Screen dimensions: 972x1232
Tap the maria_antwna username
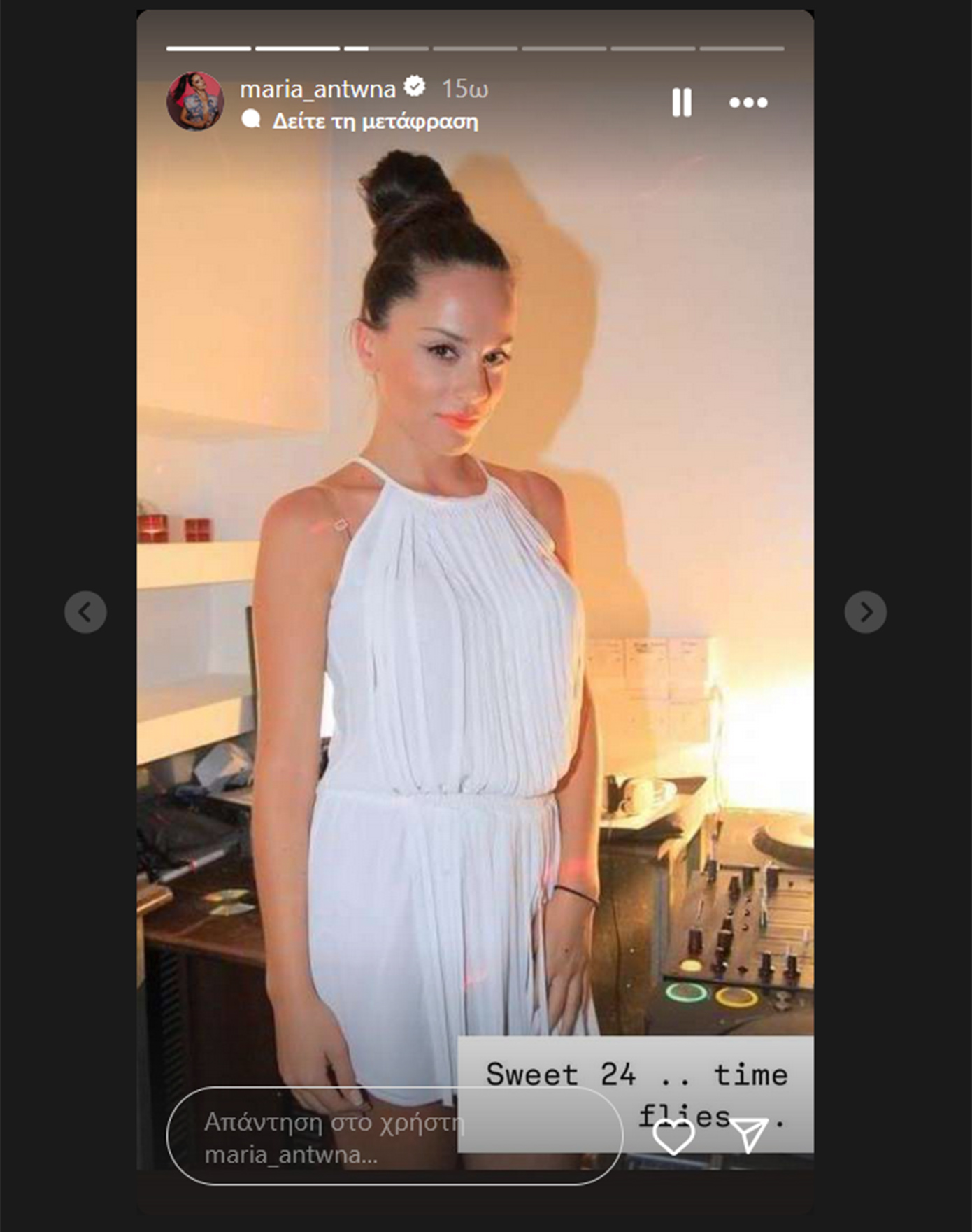(317, 89)
